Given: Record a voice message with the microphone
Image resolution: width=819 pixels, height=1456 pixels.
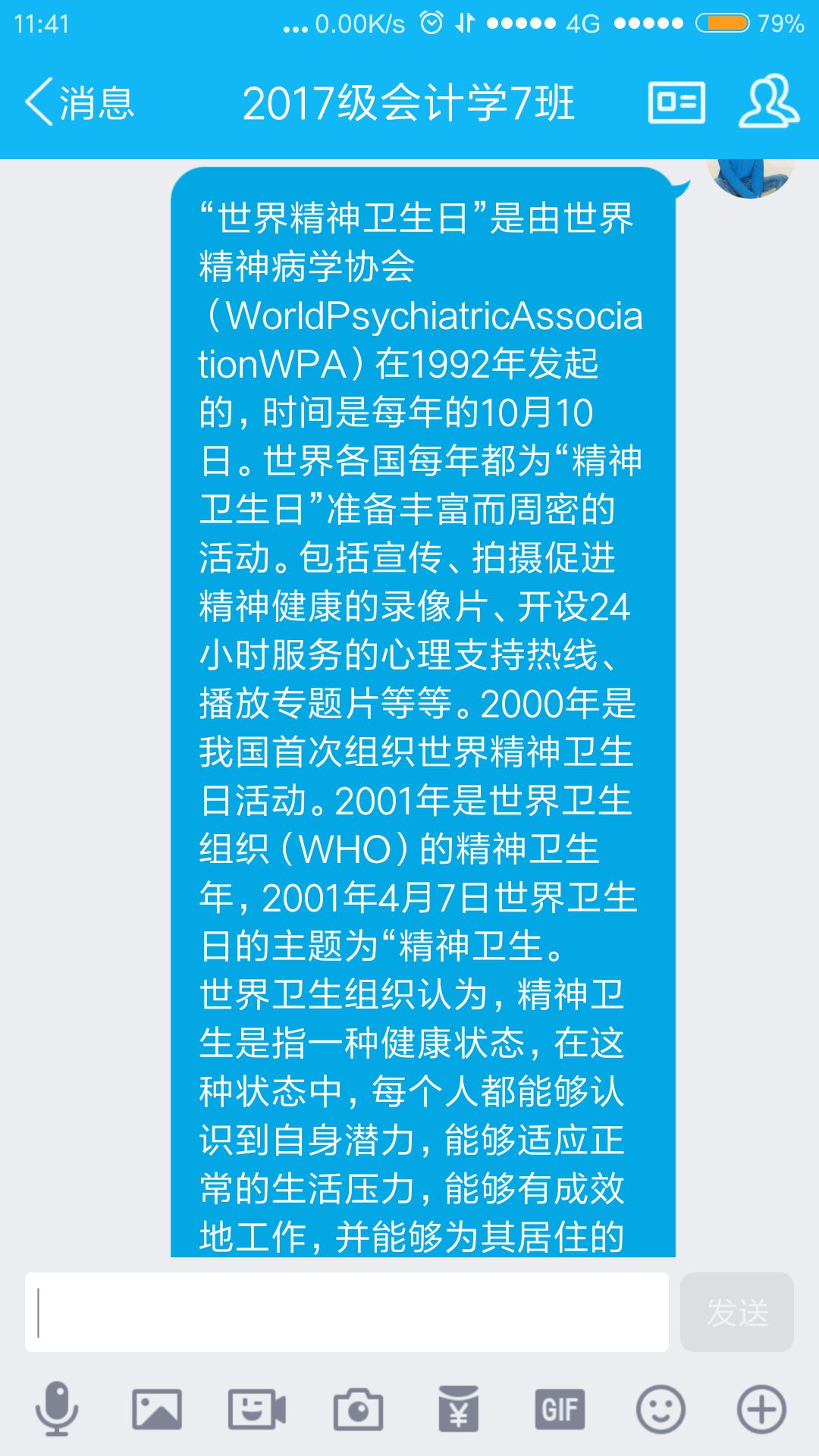Looking at the screenshot, I should [x=57, y=1409].
